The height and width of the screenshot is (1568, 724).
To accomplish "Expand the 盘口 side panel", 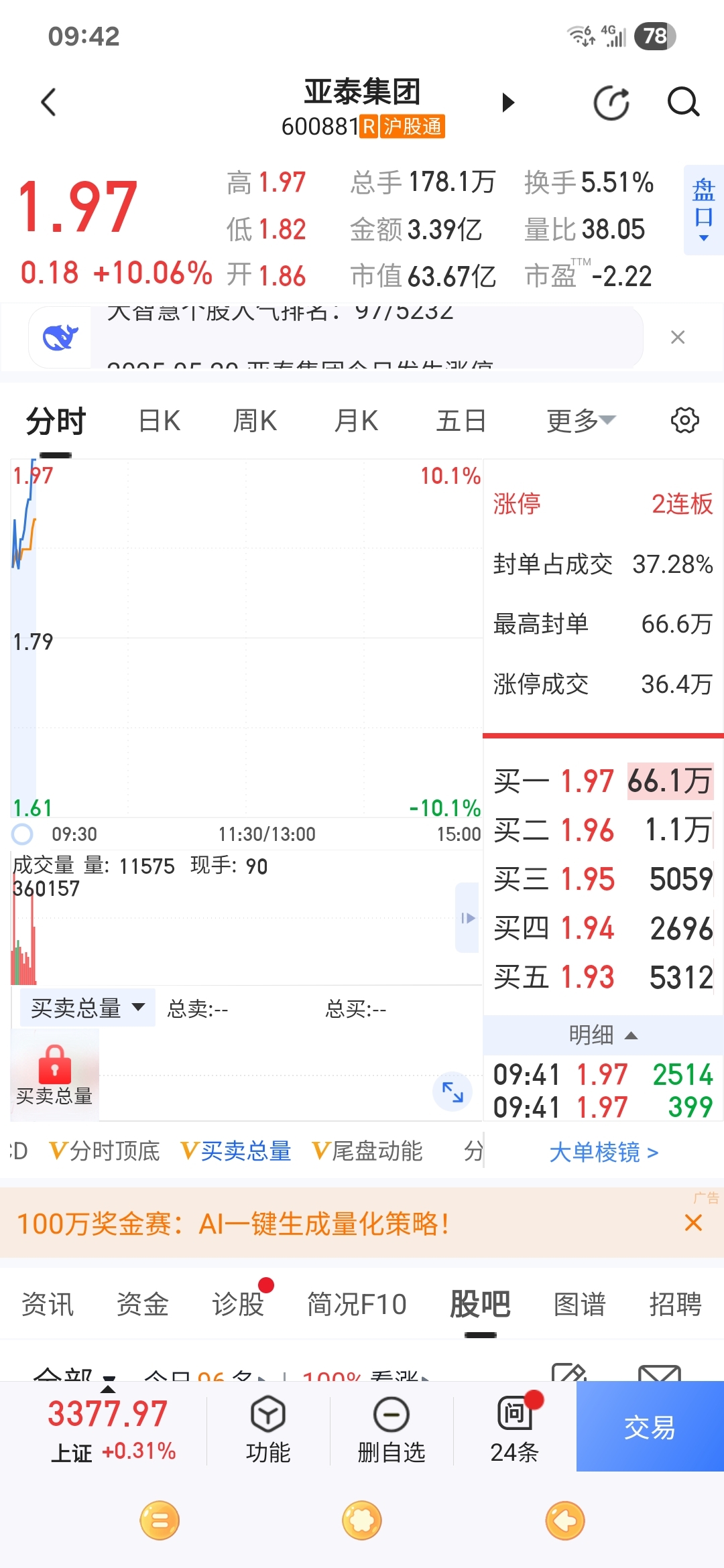I will coord(703,210).
